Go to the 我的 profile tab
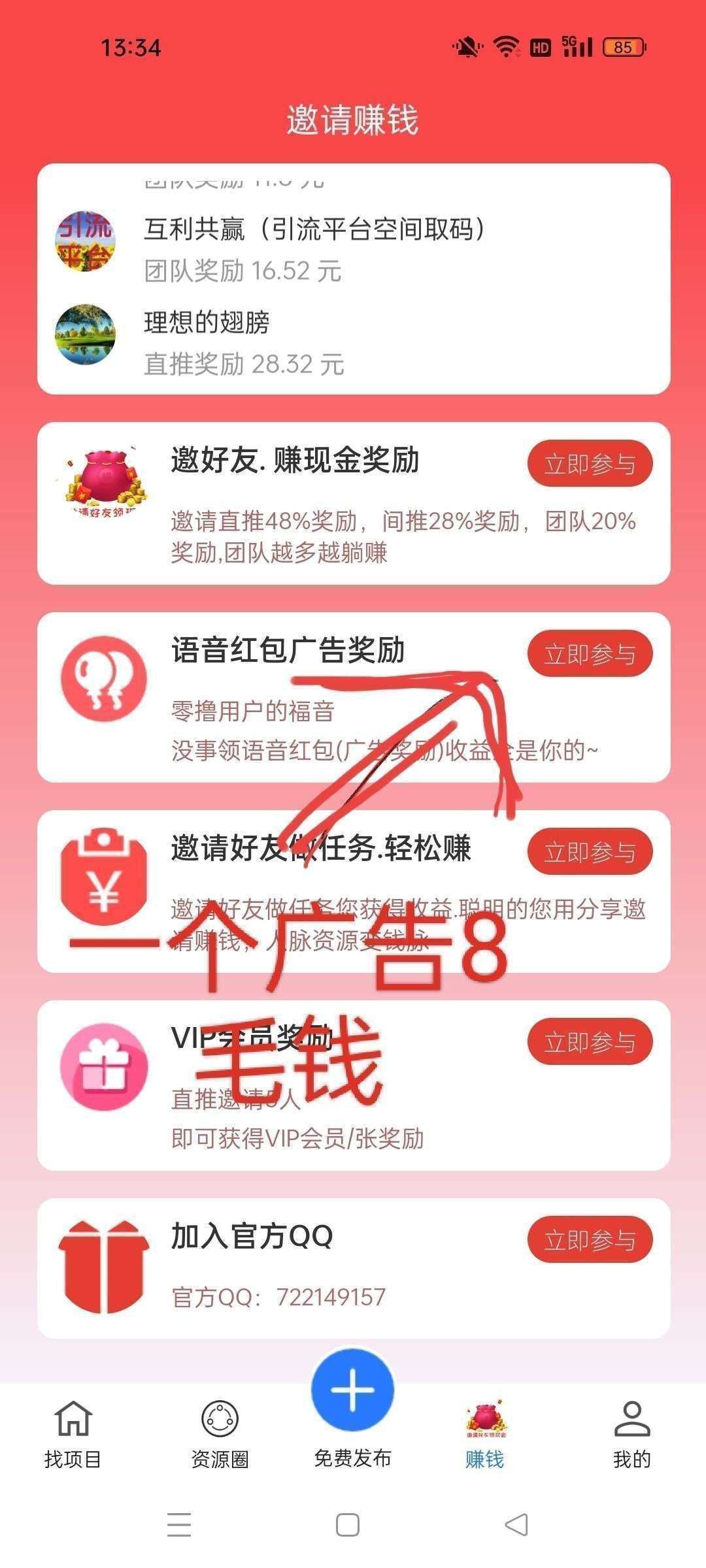706x1568 pixels. (x=631, y=1435)
